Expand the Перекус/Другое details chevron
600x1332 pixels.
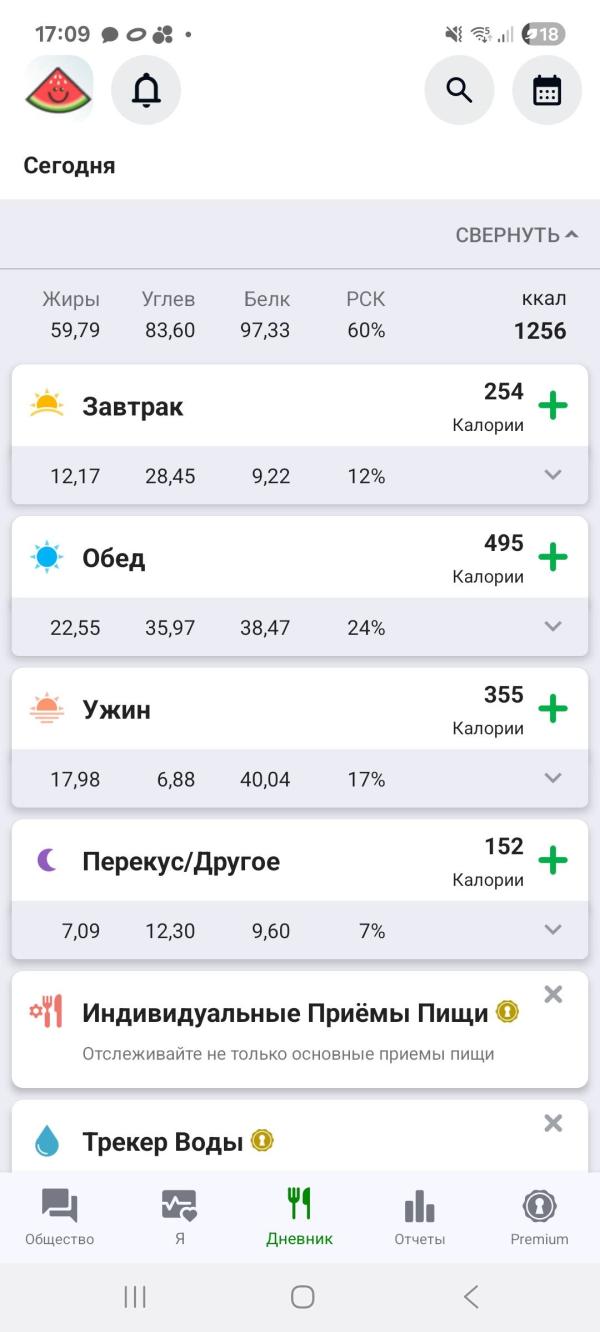553,930
